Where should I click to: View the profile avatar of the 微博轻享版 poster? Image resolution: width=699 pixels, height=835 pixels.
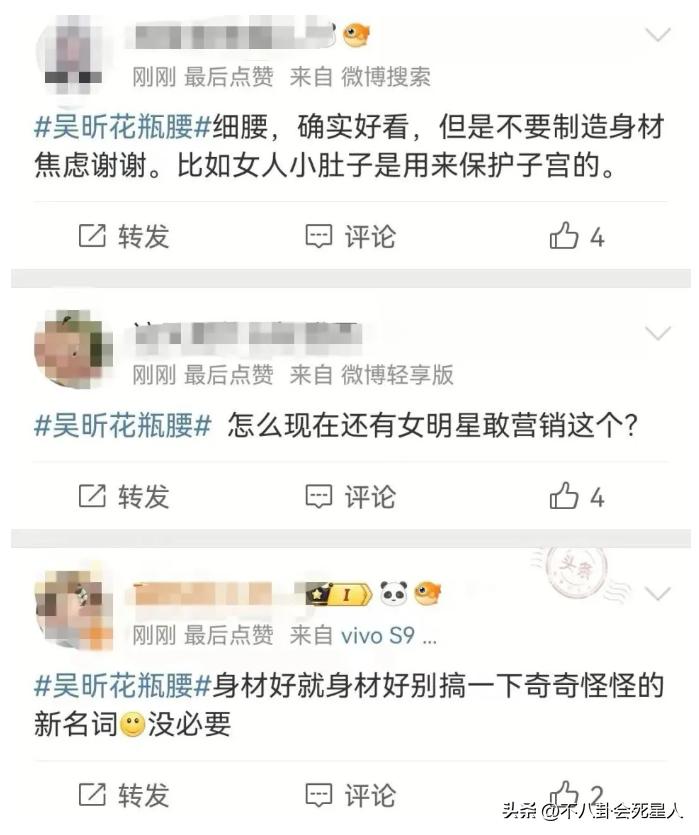(x=72, y=349)
